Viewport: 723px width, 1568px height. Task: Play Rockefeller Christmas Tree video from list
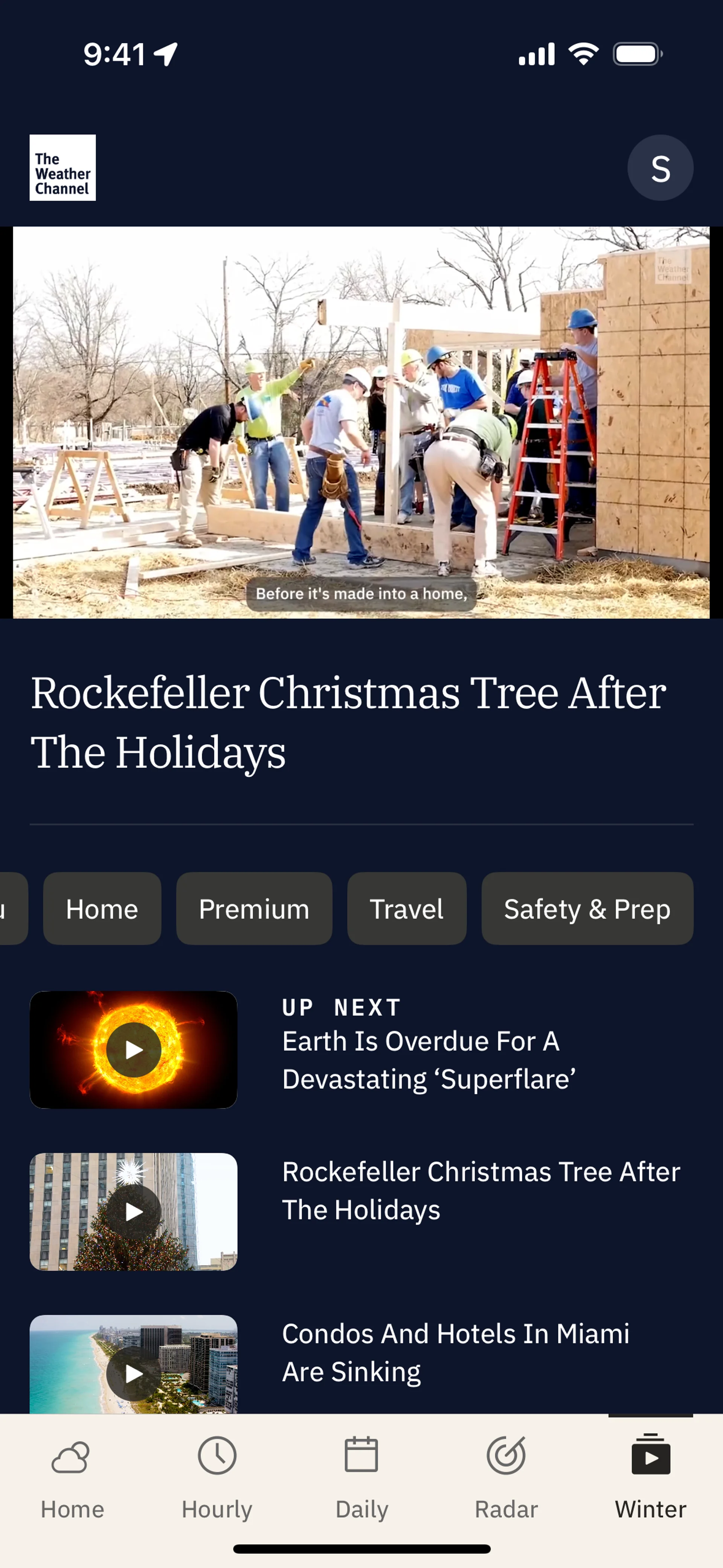pyautogui.click(x=133, y=1212)
